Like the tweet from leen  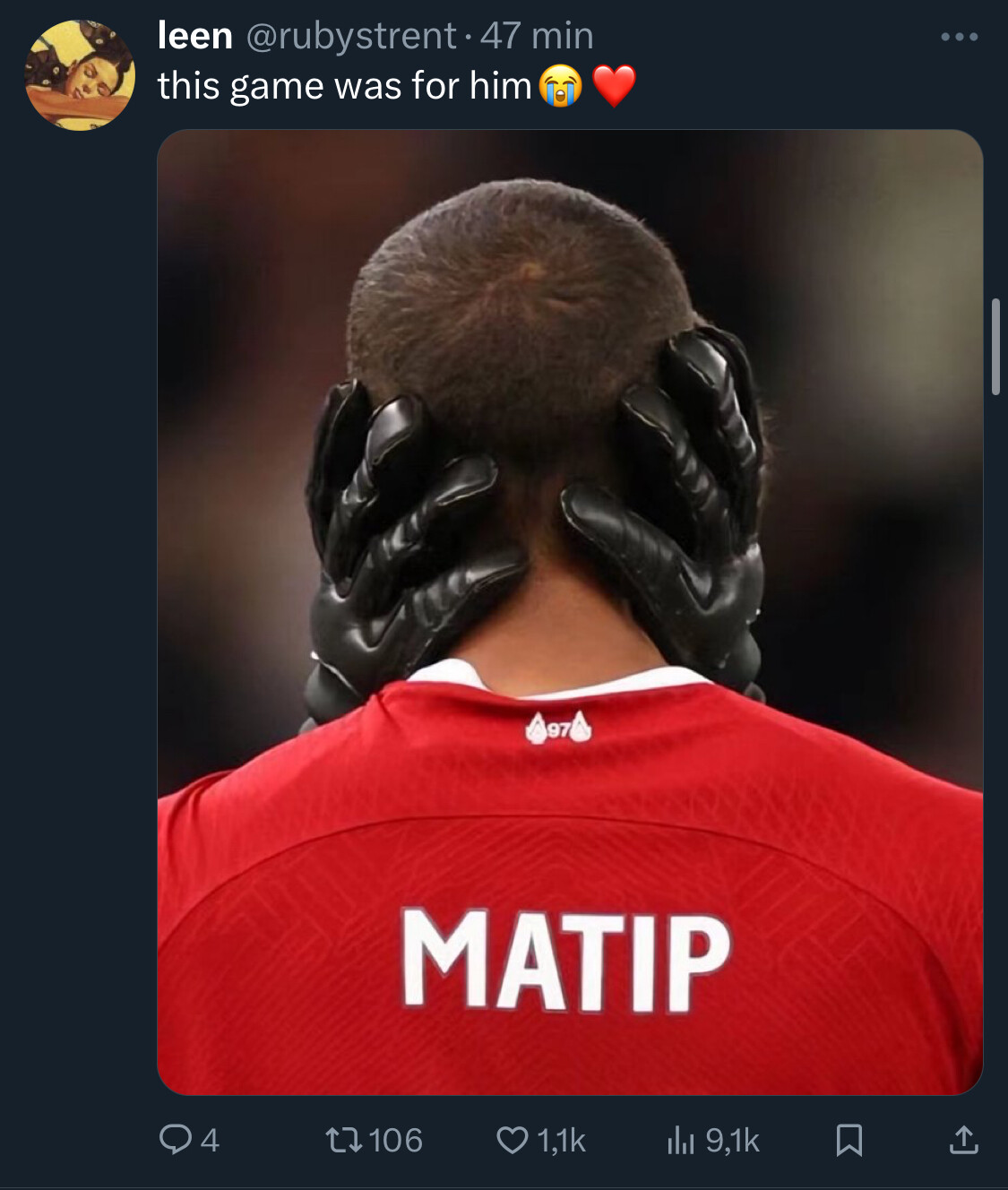point(513,1140)
